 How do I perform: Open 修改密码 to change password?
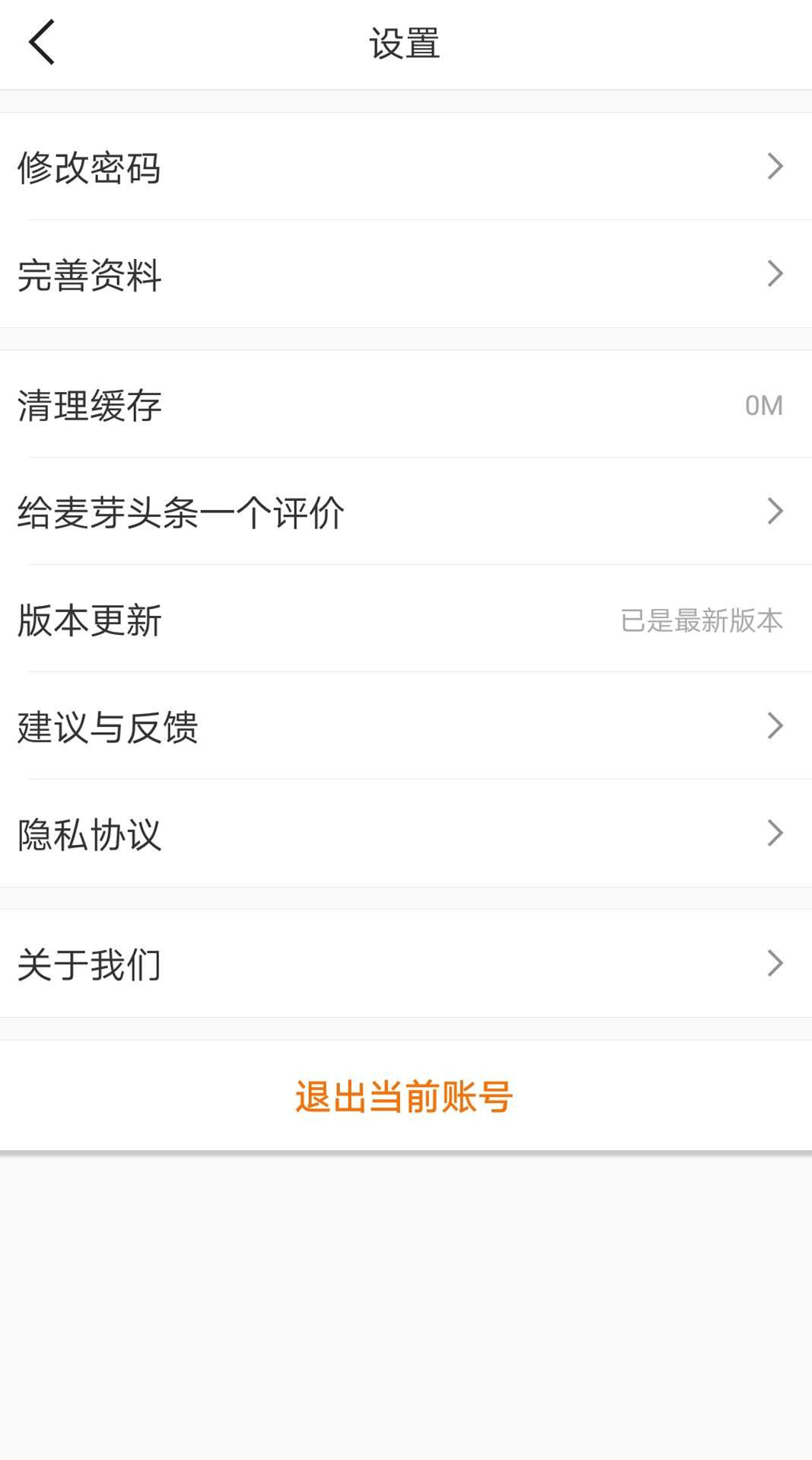click(x=405, y=167)
